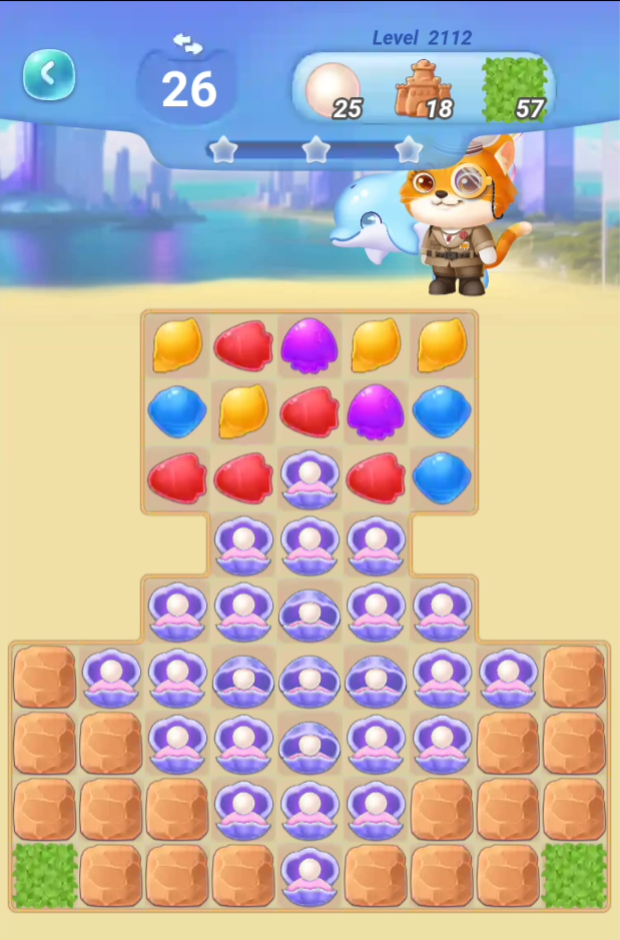Select the red shell in the first row
Screen dimensions: 620x940
pos(243,346)
